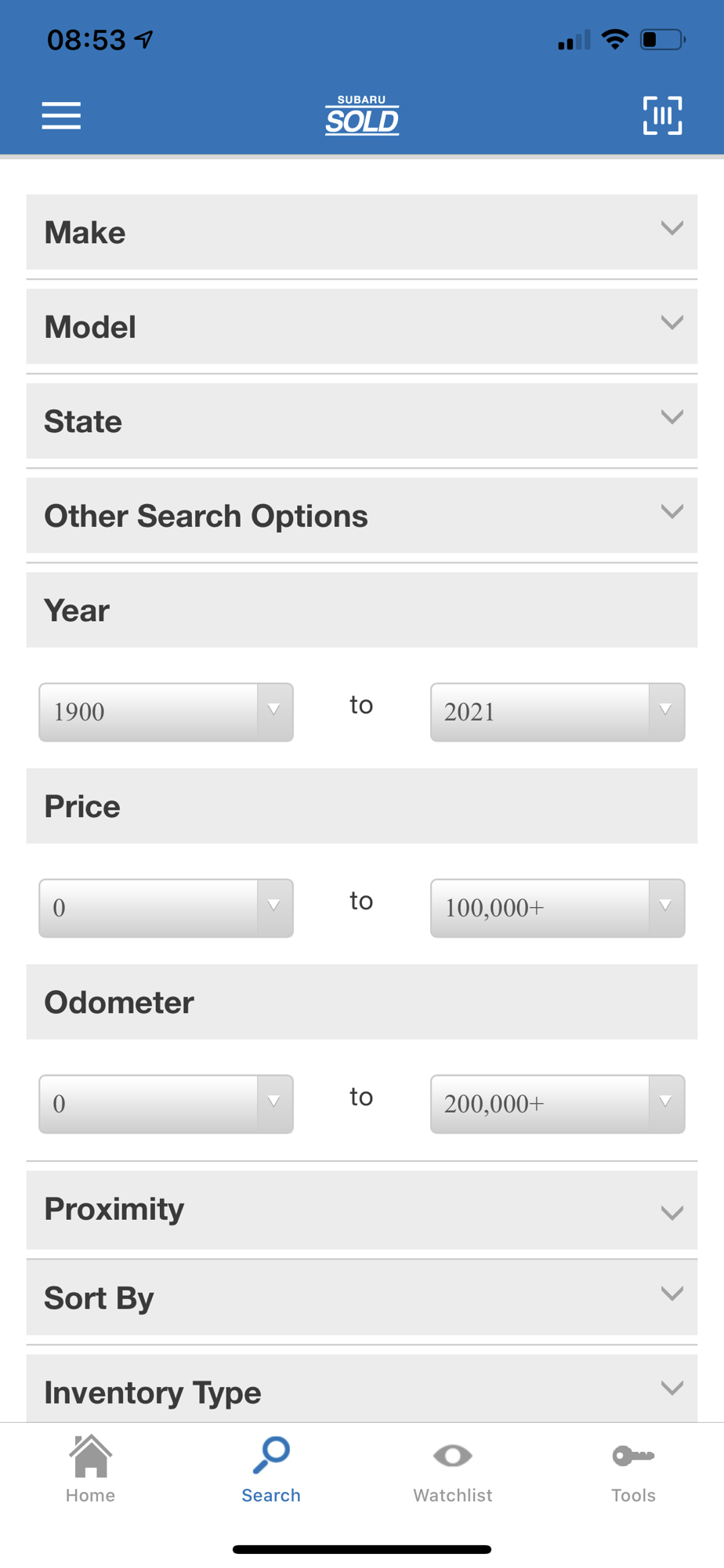Open the maximum price dropdown showing 100,000+
This screenshot has height=1568, width=724.
tap(558, 908)
